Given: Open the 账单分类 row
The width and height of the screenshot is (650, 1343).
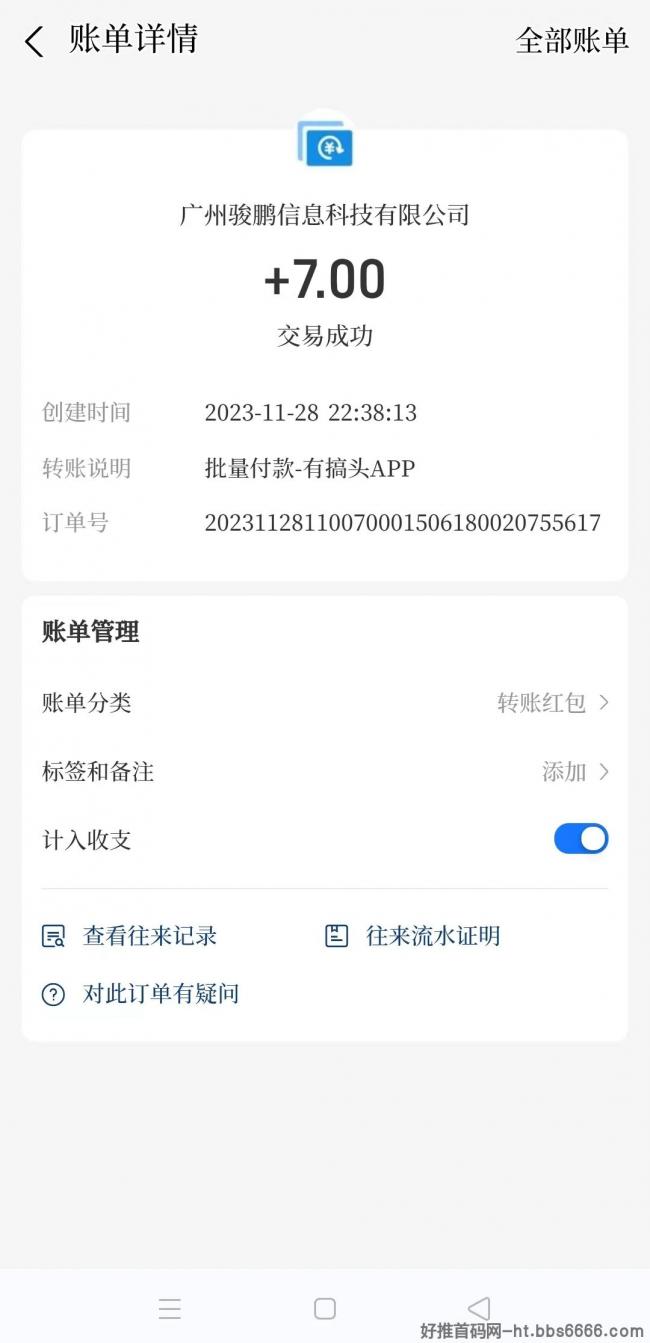Looking at the screenshot, I should click(x=325, y=703).
